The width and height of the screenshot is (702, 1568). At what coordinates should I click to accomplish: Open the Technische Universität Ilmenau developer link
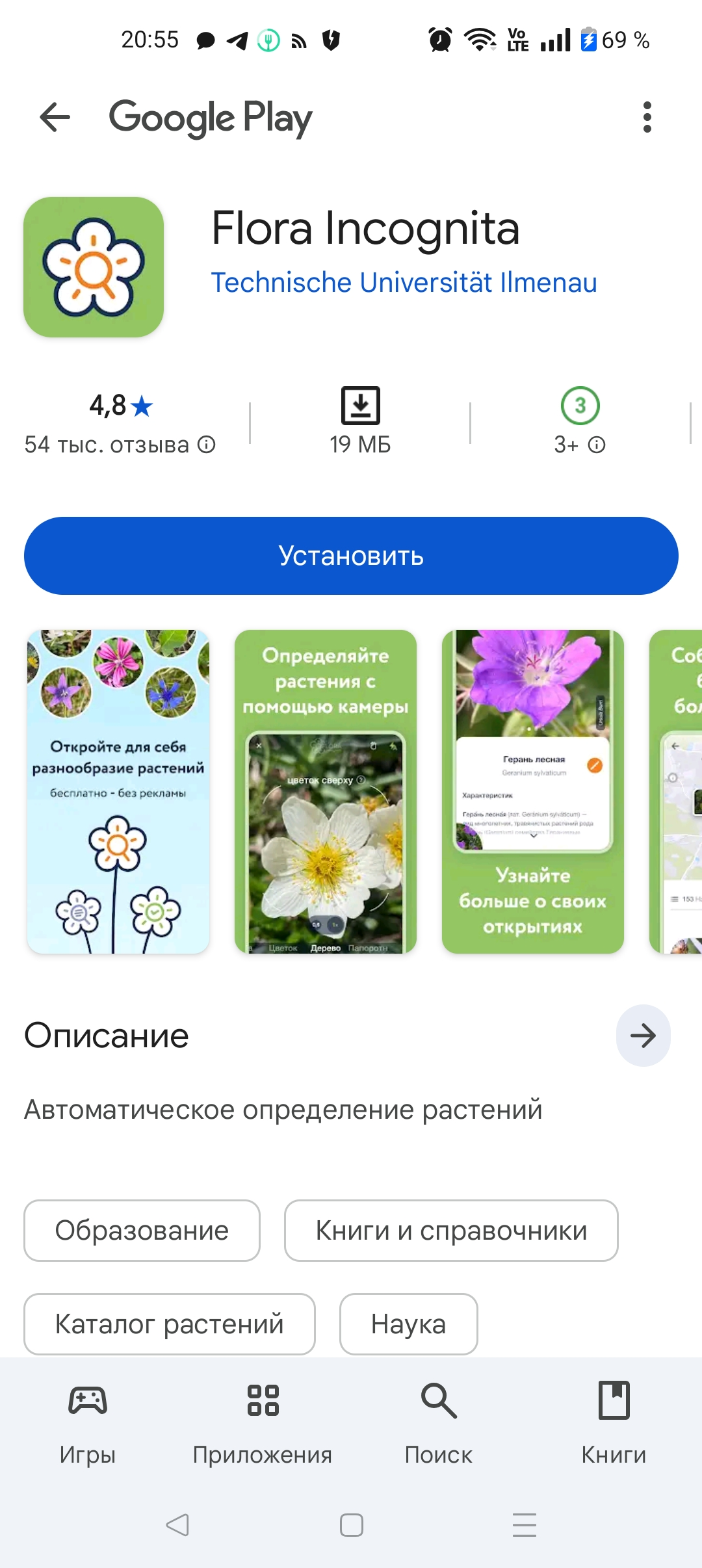[x=404, y=283]
